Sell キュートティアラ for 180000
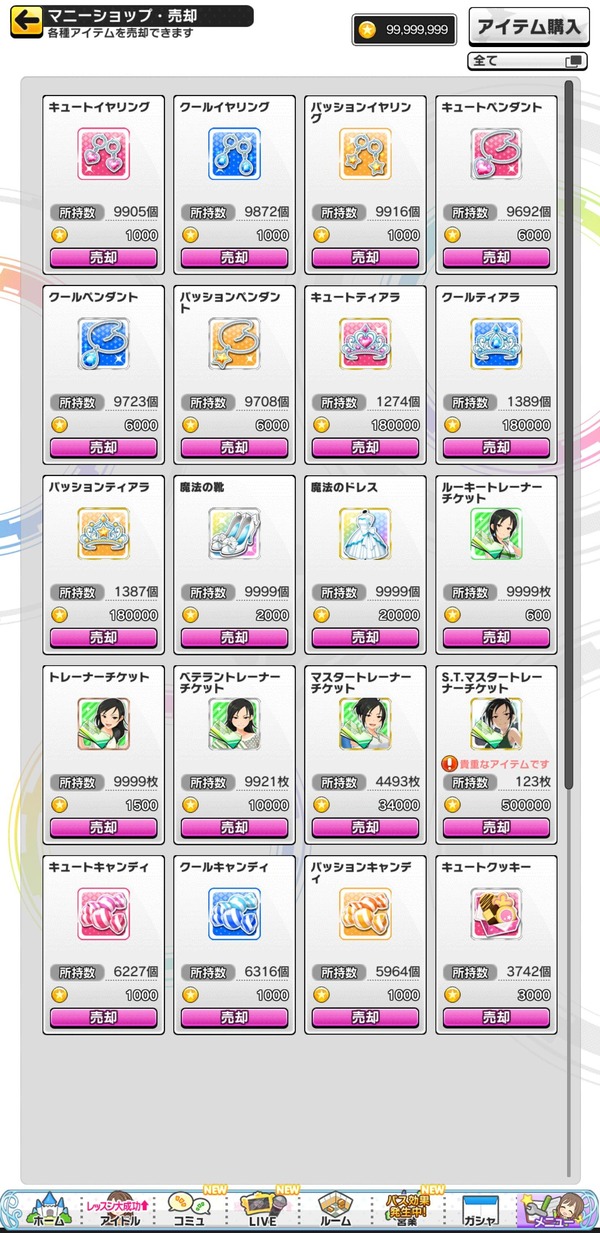This screenshot has height=1233, width=600. tap(365, 447)
